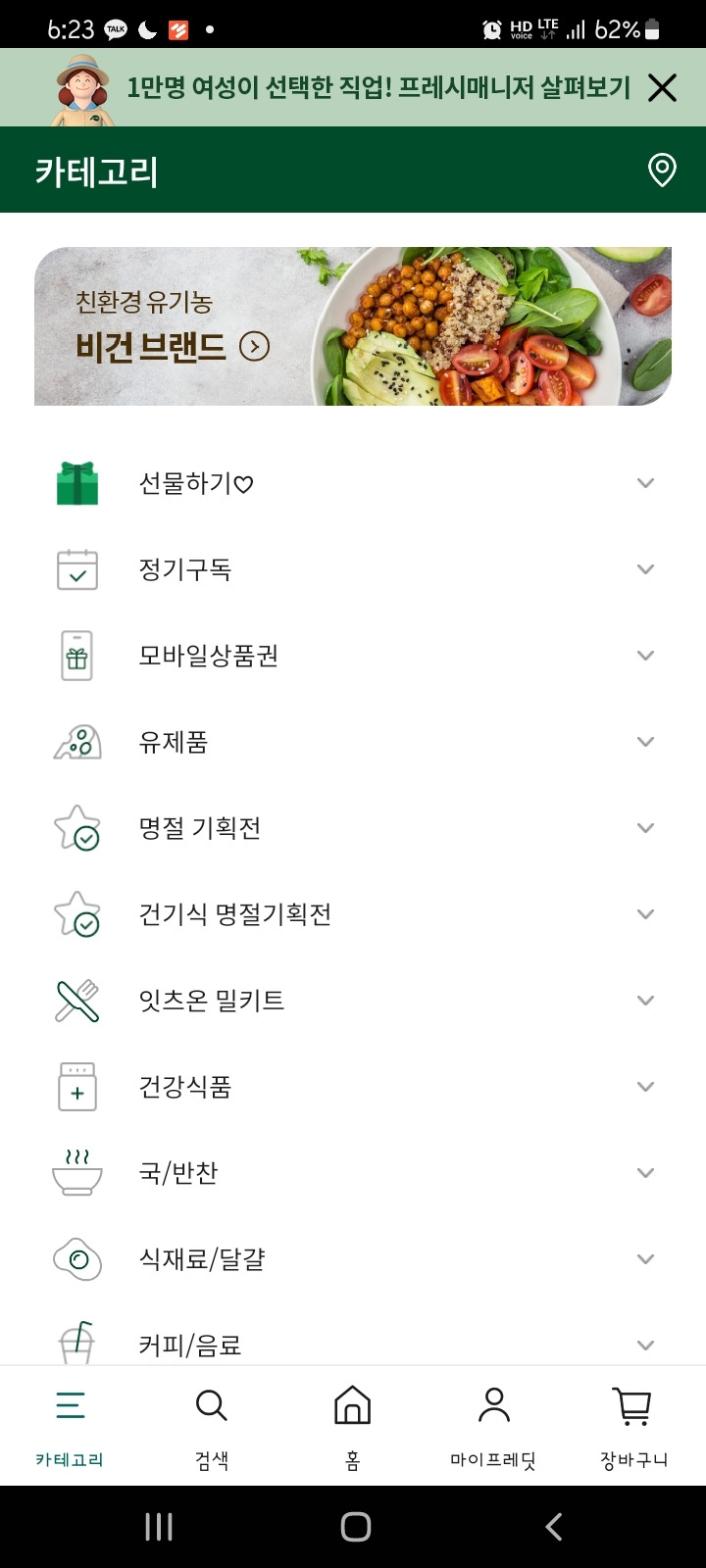This screenshot has width=706, height=1568.
Task: Tap the fried egg icon next to 식재료/달걀
Action: pyautogui.click(x=76, y=1258)
